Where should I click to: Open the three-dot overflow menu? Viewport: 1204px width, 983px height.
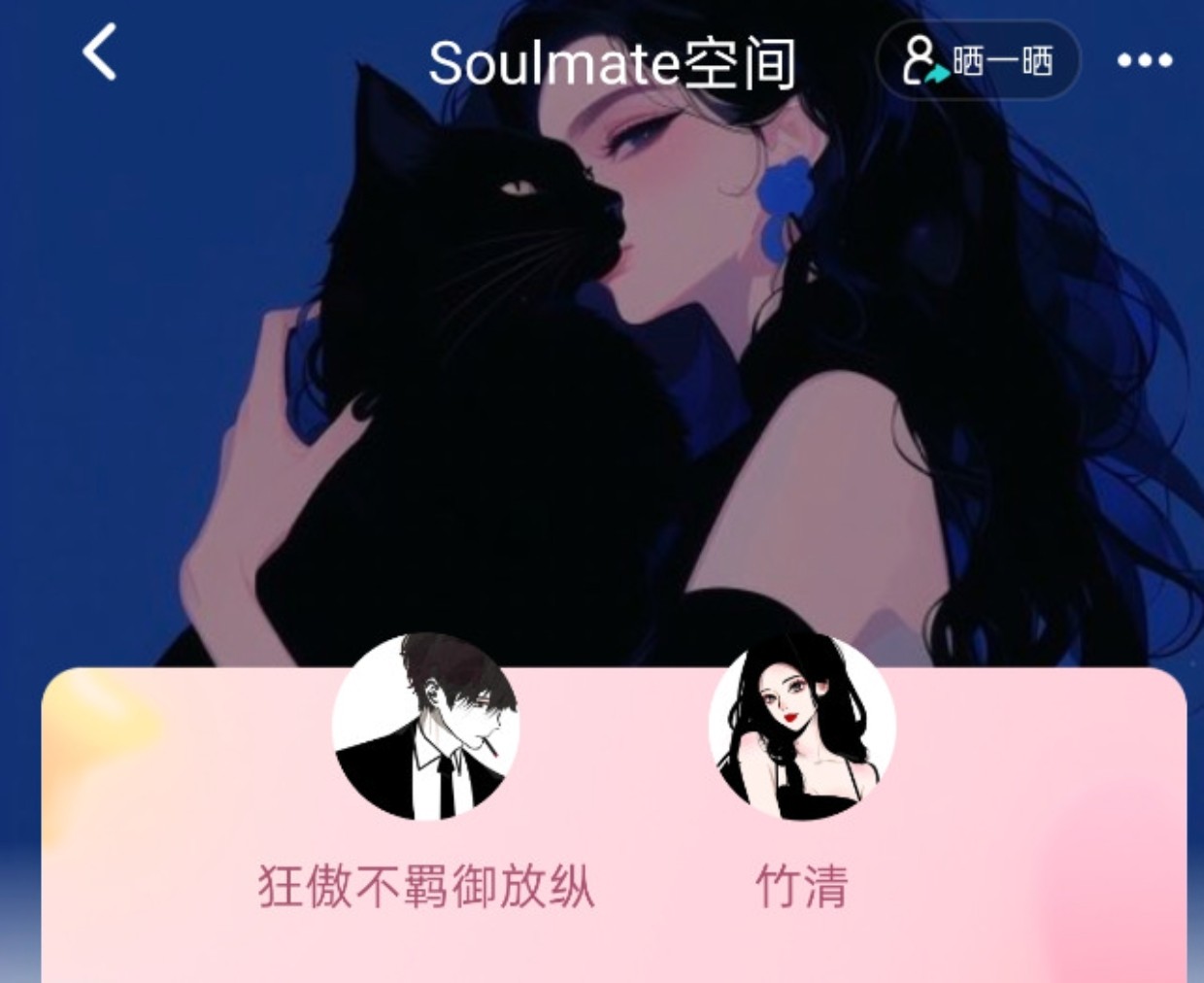coord(1144,61)
